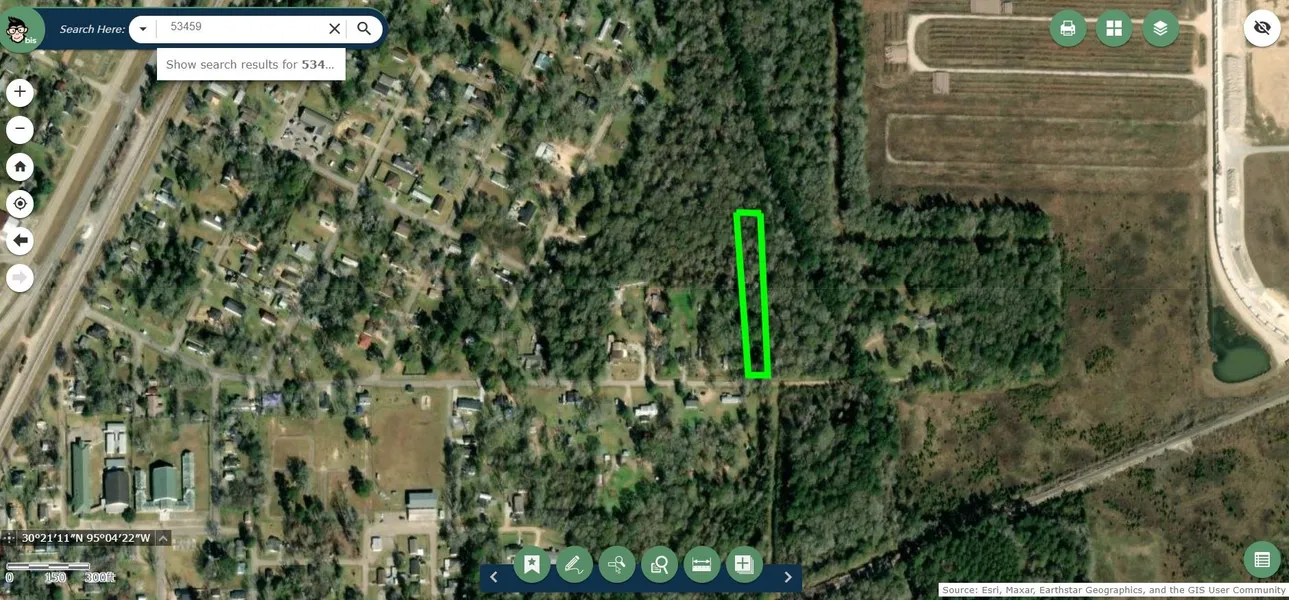
Task: Clear the search text
Action: pos(335,29)
